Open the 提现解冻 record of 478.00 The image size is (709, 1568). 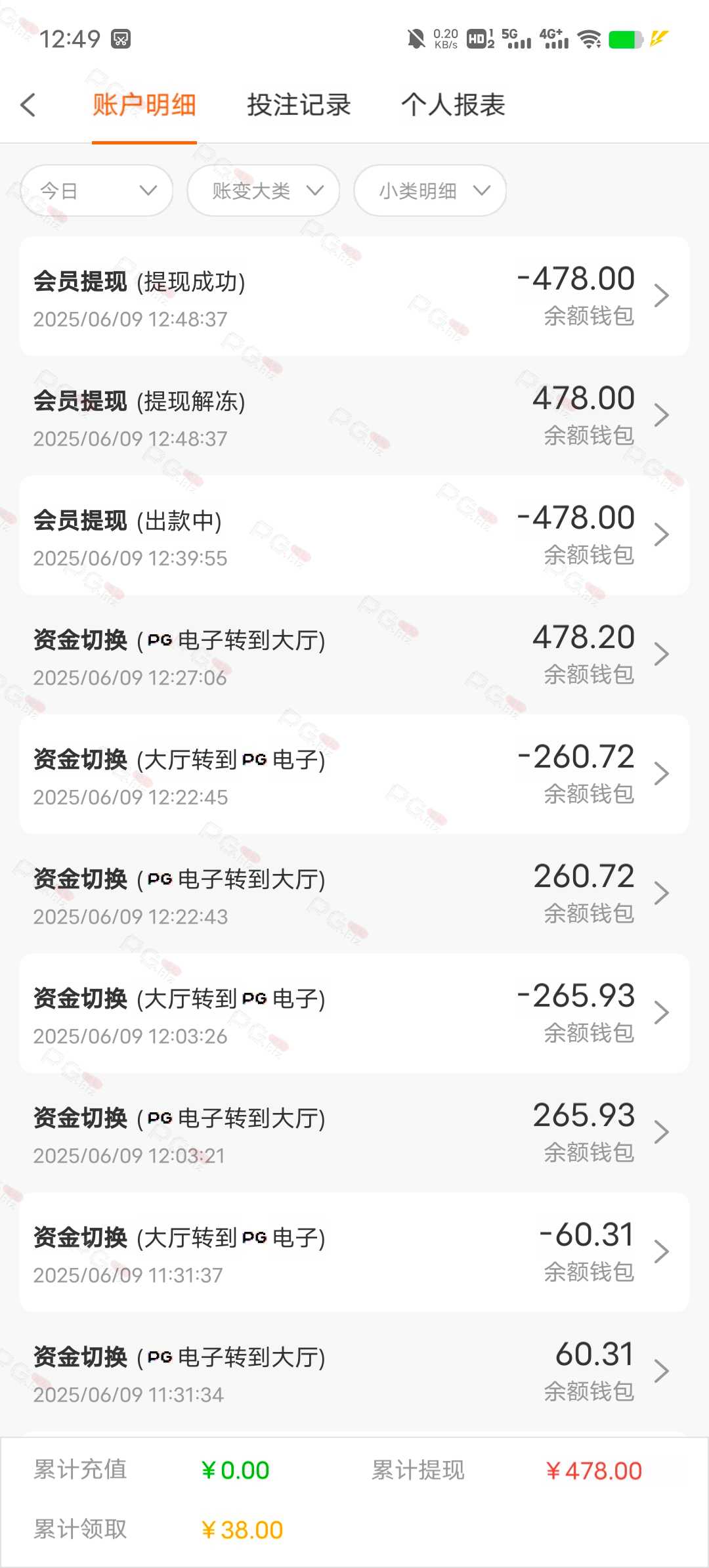[x=354, y=416]
